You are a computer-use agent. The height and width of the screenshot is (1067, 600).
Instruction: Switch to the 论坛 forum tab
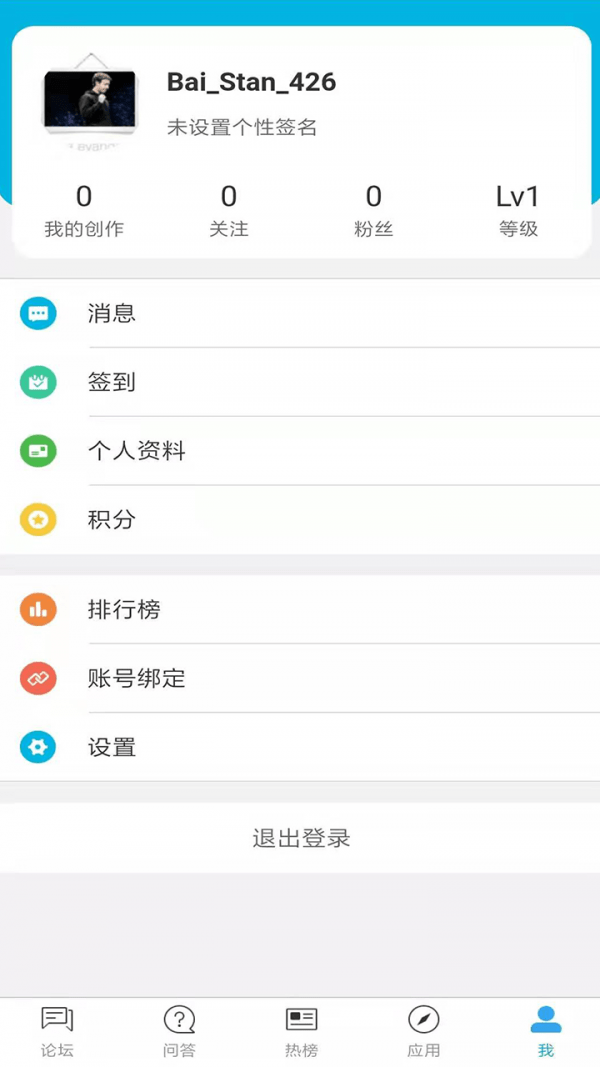57,1032
